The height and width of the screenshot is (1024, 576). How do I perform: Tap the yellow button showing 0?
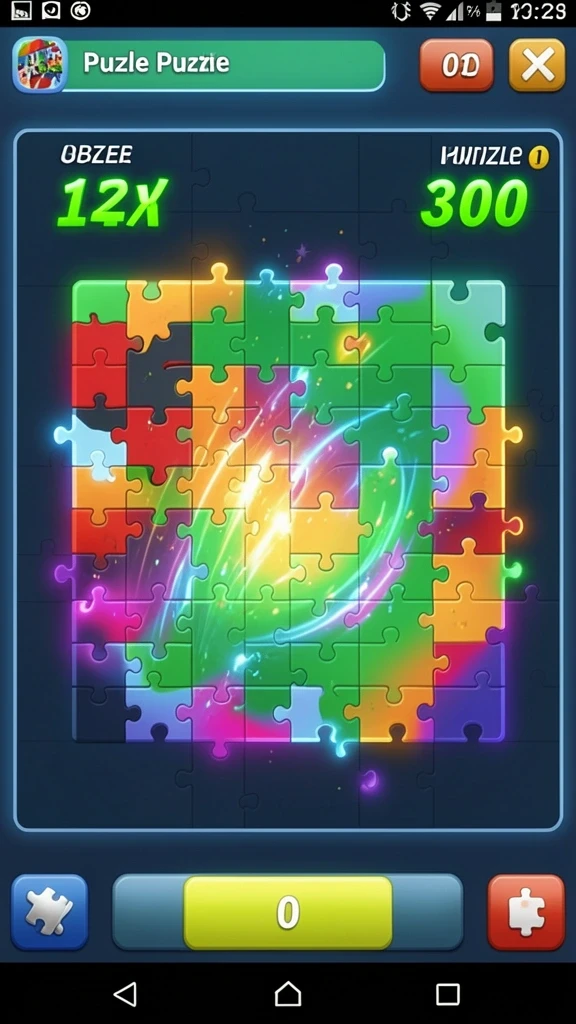click(288, 912)
